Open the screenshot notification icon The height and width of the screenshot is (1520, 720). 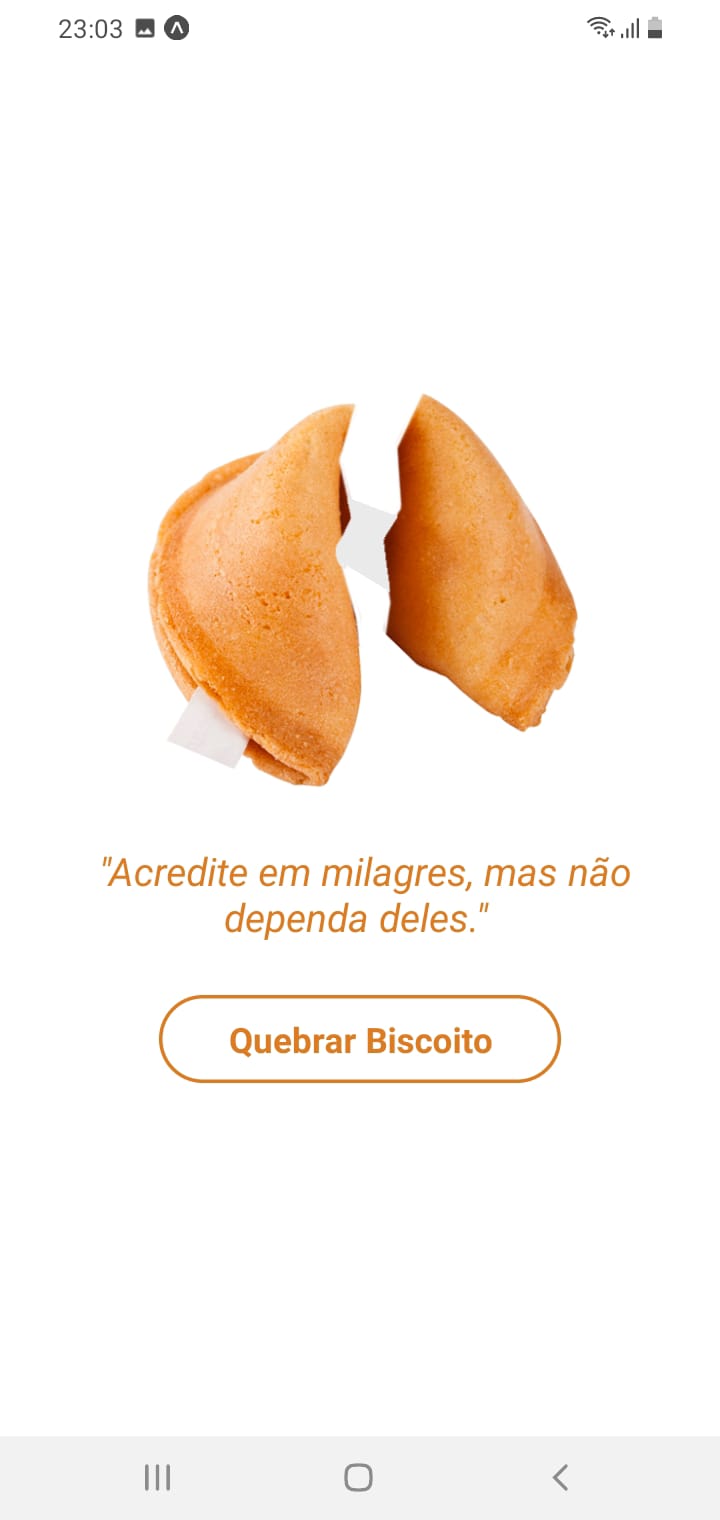click(146, 28)
